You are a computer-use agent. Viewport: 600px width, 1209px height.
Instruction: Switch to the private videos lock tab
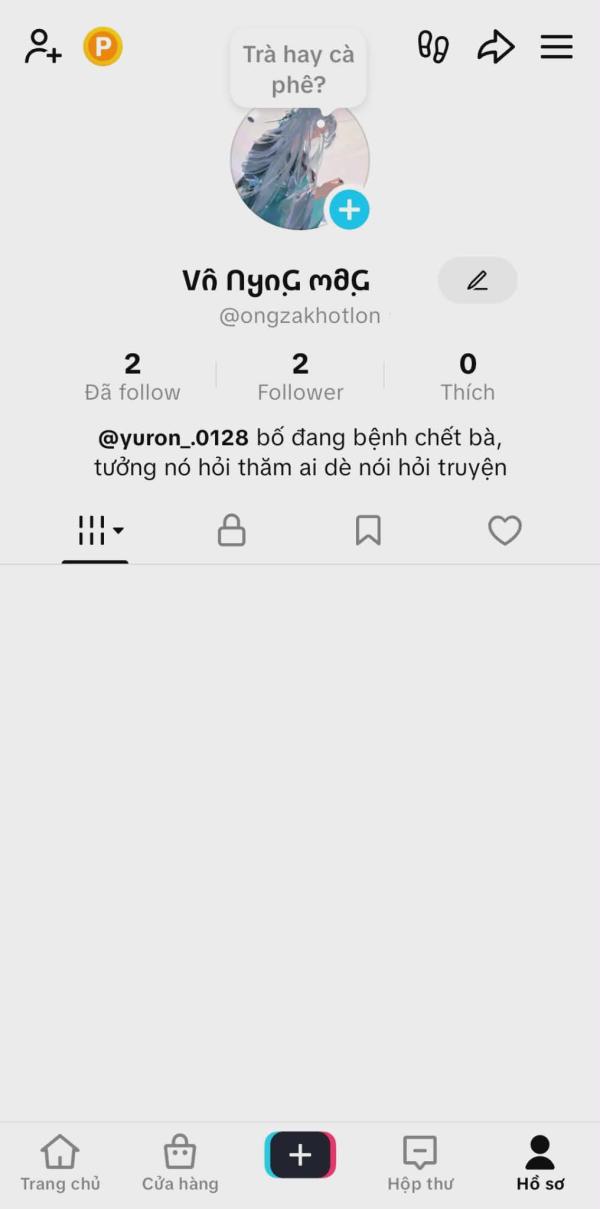(231, 530)
